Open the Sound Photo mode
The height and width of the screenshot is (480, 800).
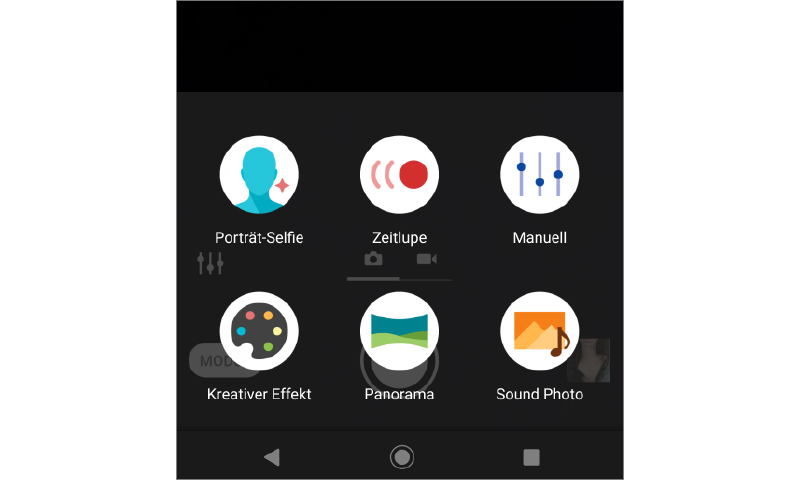[539, 332]
